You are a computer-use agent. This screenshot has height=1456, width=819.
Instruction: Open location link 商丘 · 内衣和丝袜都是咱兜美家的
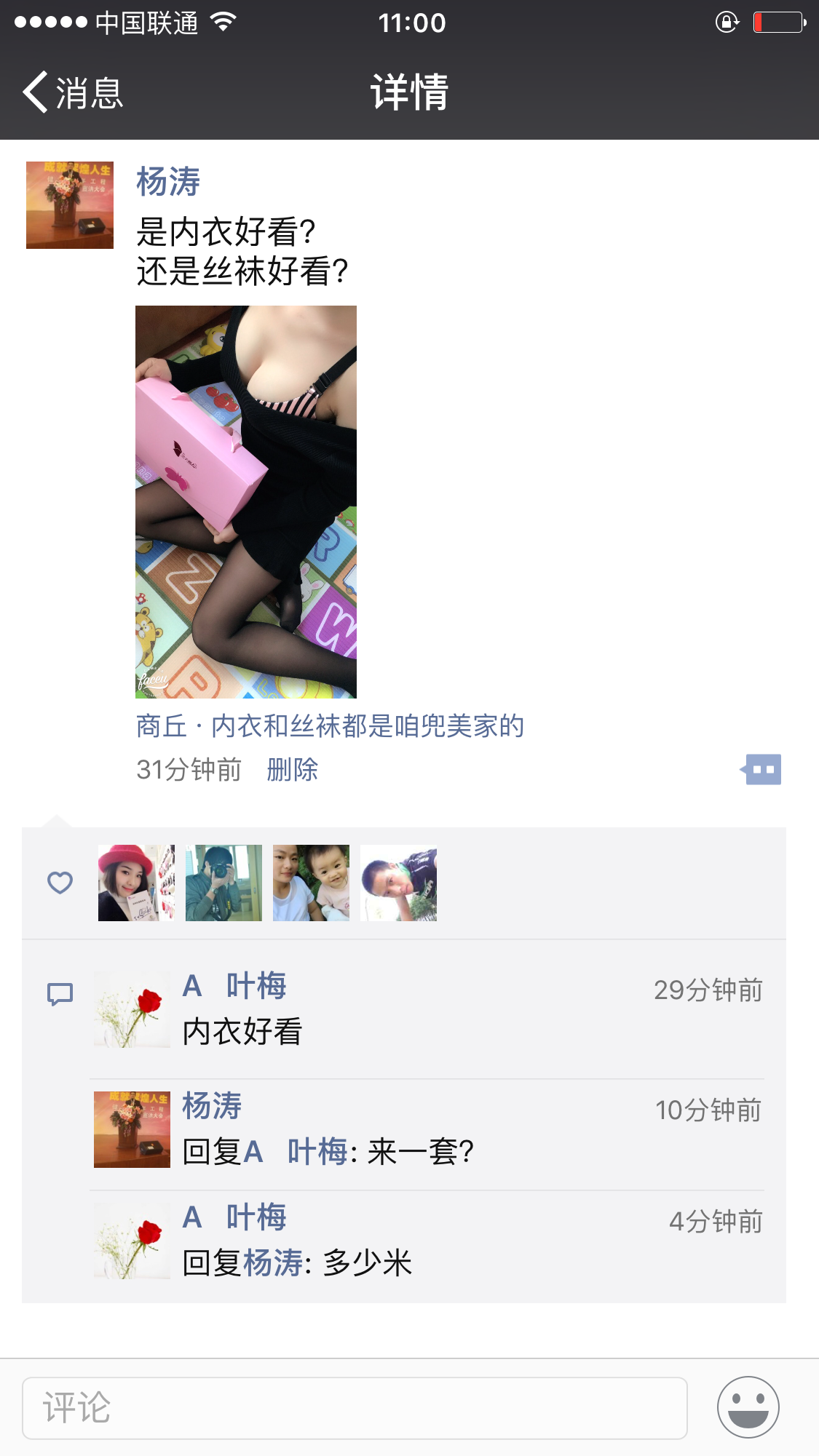pos(330,726)
